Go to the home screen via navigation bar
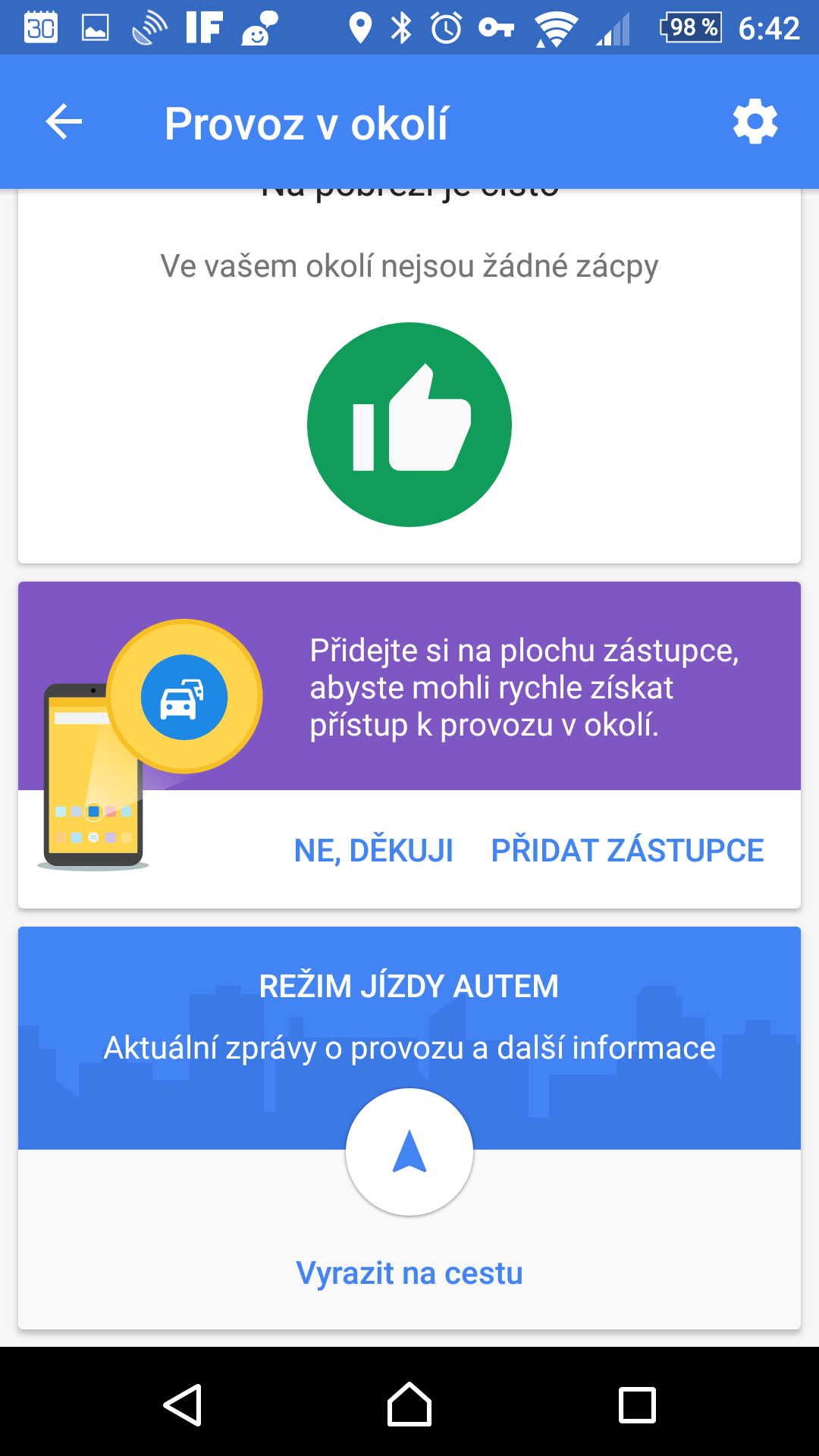The height and width of the screenshot is (1456, 819). click(x=409, y=1404)
